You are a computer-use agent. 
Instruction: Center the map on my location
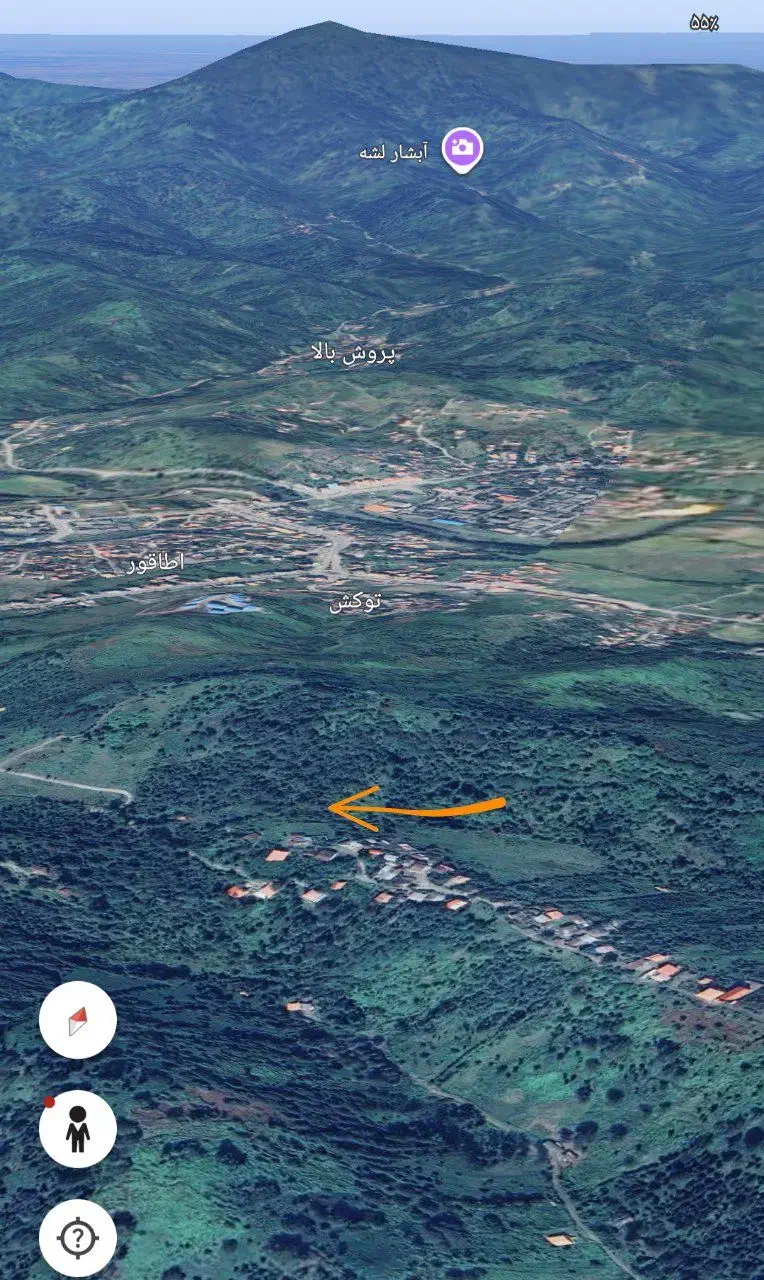[78, 1238]
